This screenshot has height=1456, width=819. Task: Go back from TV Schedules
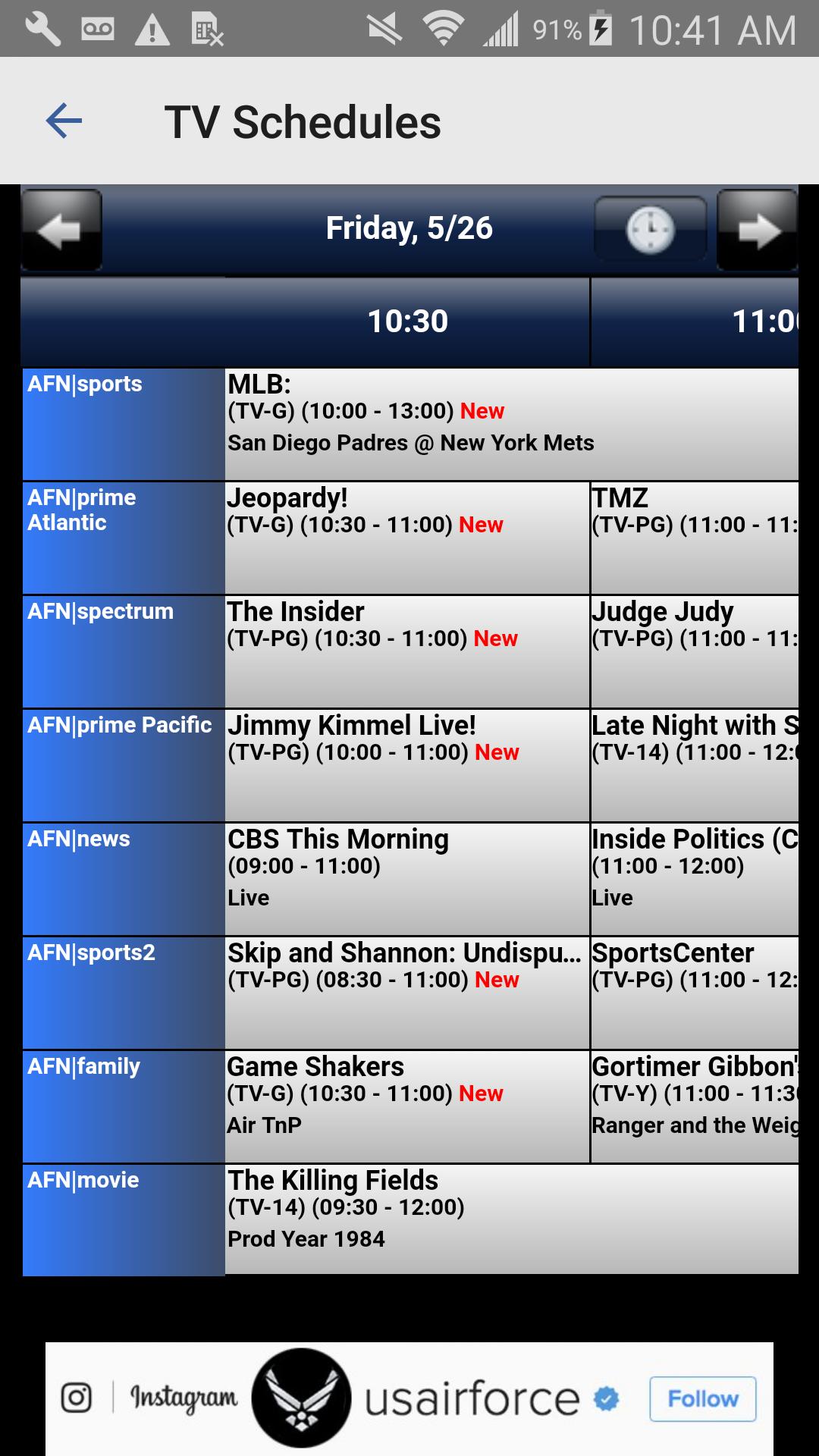(64, 121)
